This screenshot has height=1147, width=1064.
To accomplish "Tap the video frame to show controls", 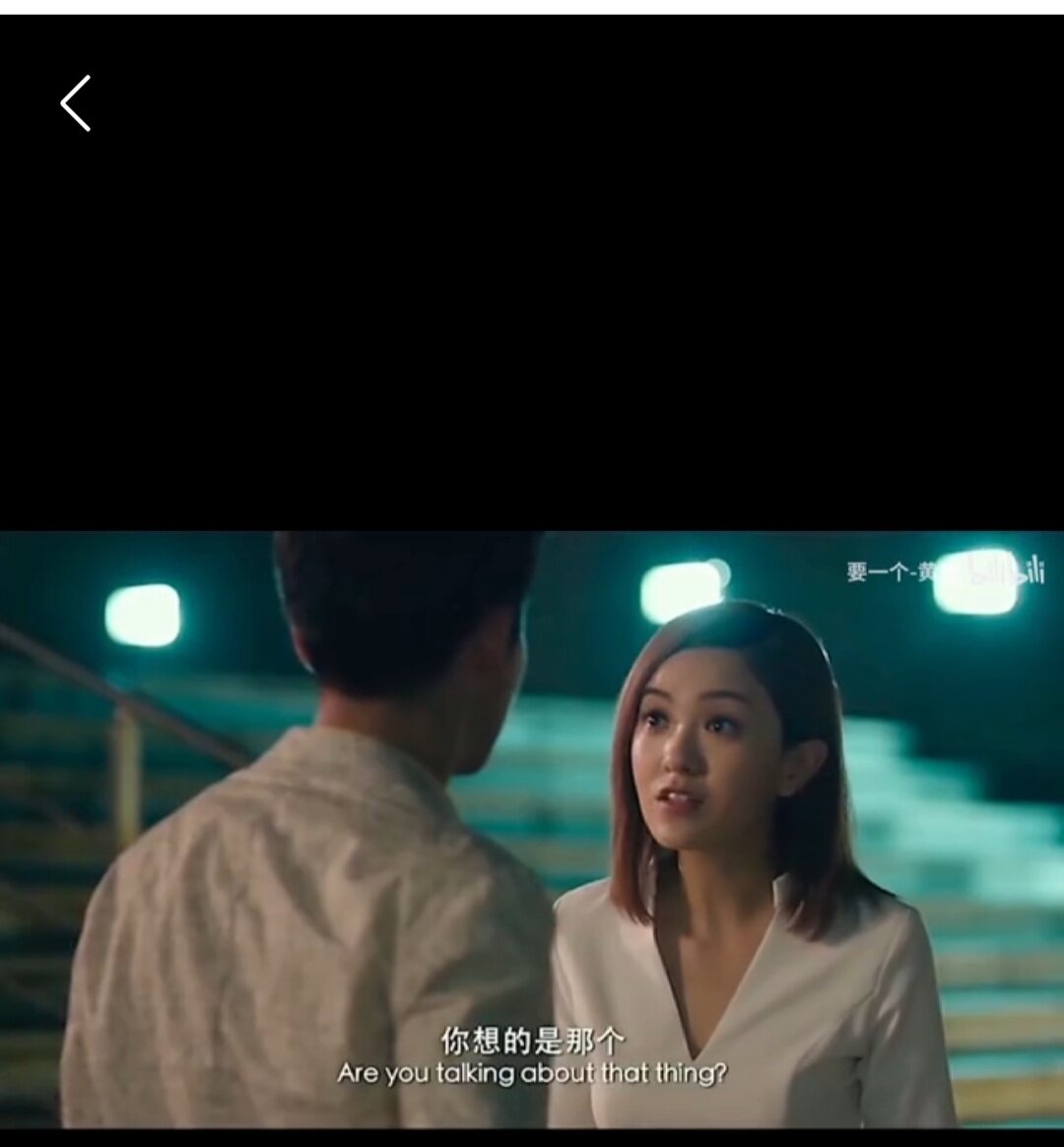I will point(532,828).
